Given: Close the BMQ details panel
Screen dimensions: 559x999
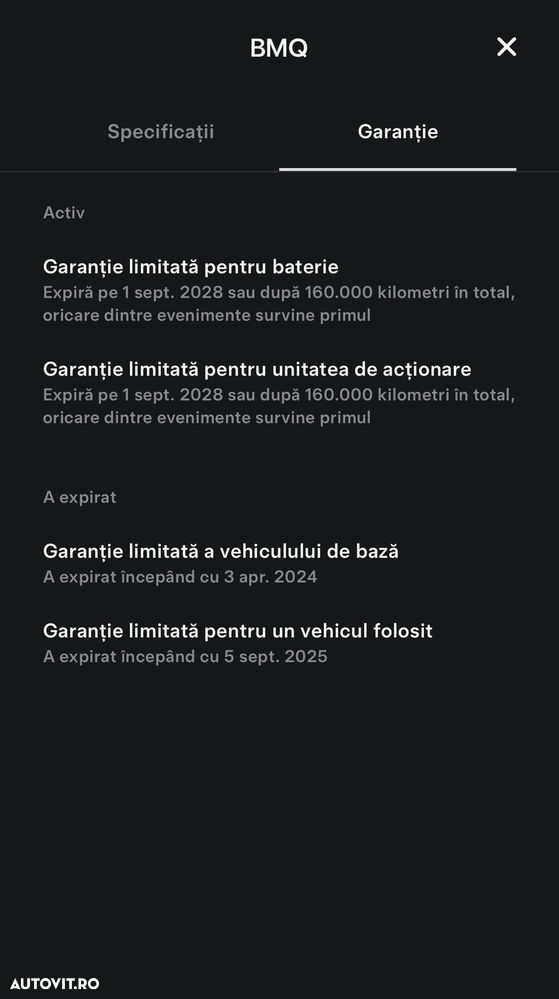Looking at the screenshot, I should tap(507, 47).
